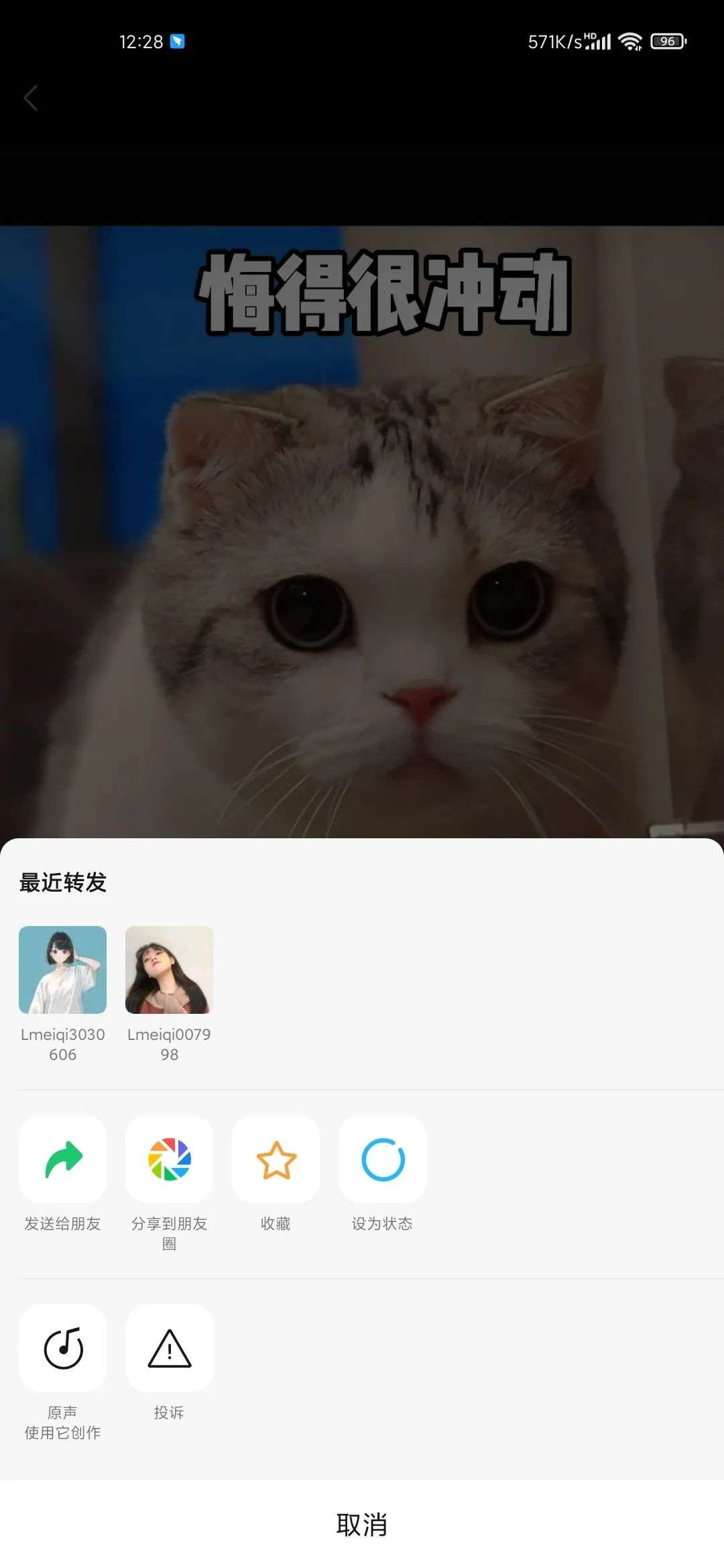Use original sound via 原声 使用它创作
724x1568 pixels.
[x=62, y=1348]
